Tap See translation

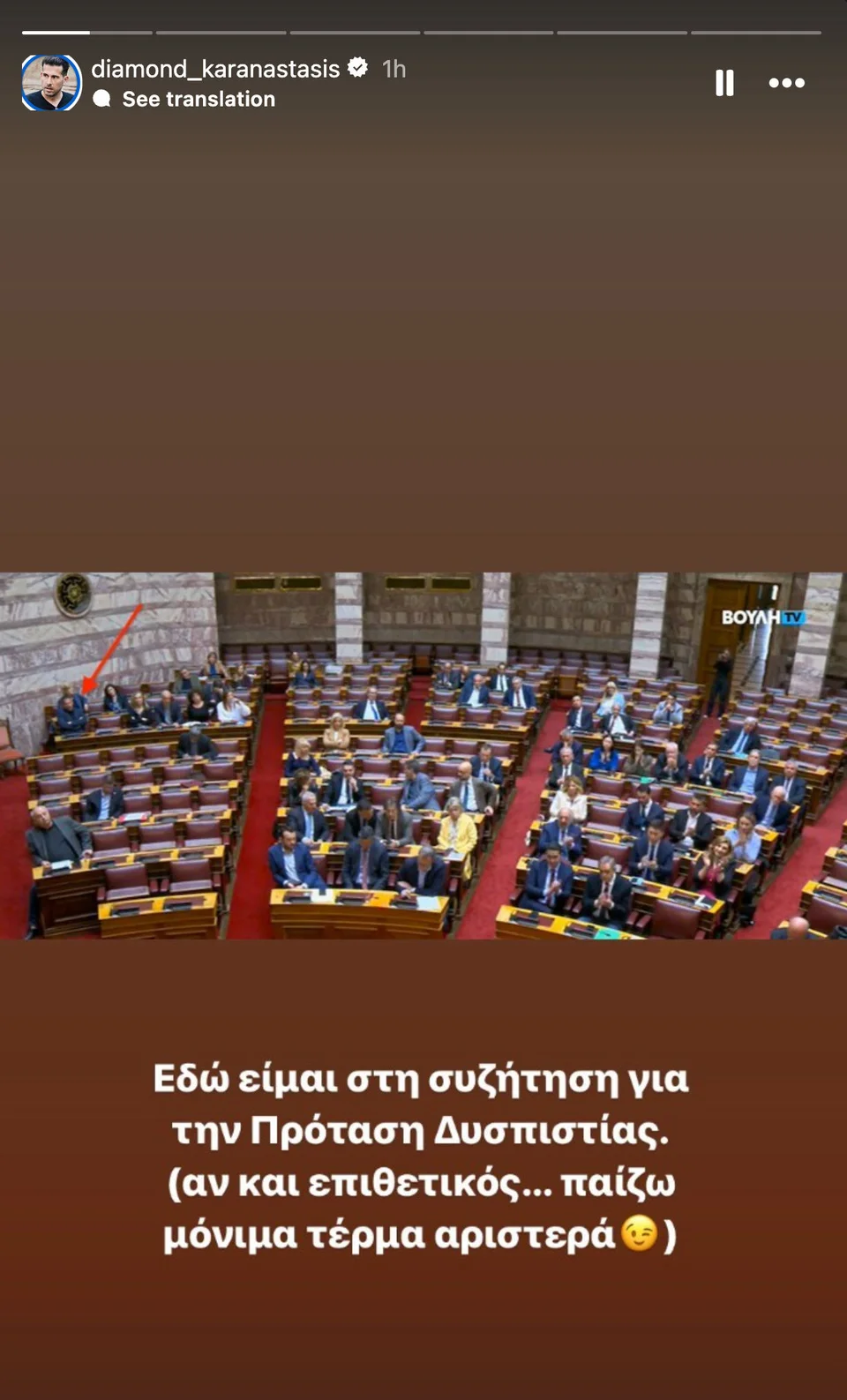(198, 99)
